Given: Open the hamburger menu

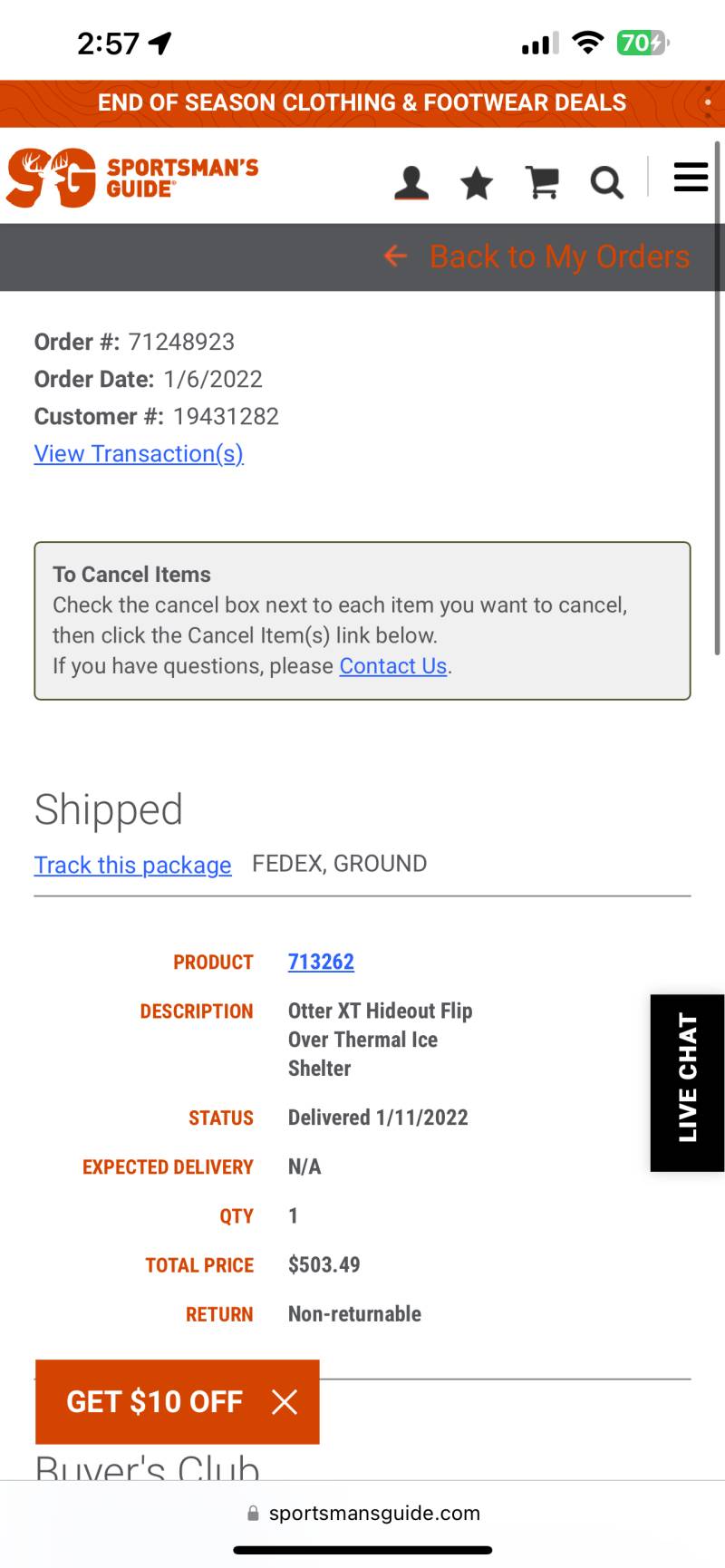Looking at the screenshot, I should [x=691, y=177].
